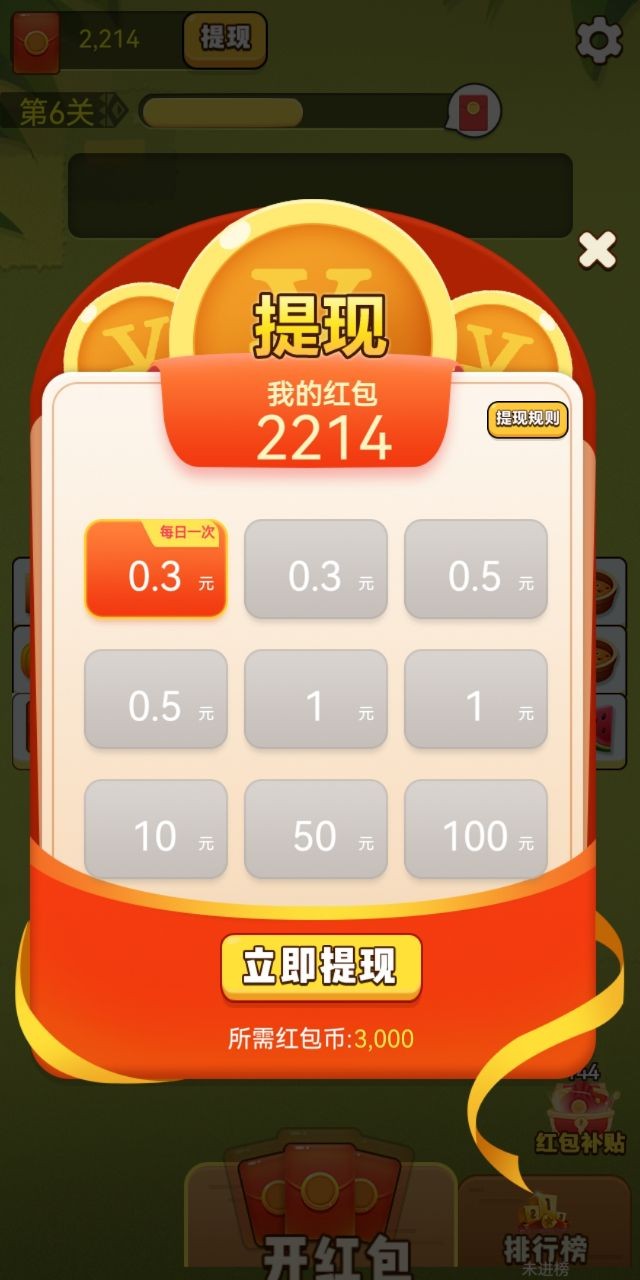Tap 立即提现 to withdraw now
Viewport: 640px width, 1280px height.
[x=321, y=967]
